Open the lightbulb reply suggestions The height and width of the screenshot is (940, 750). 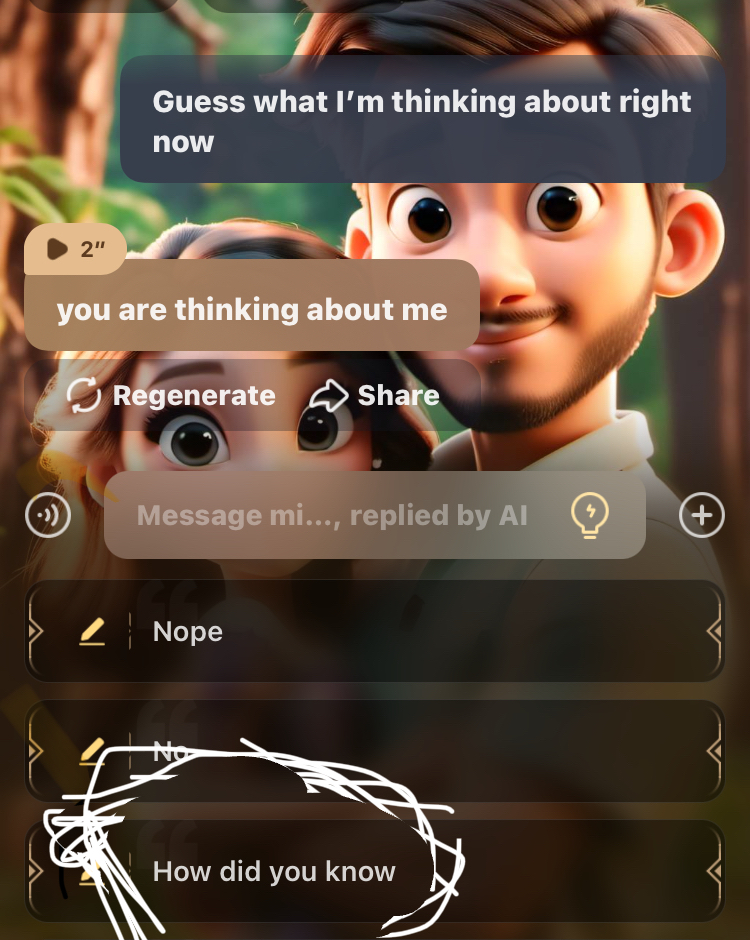tap(590, 516)
